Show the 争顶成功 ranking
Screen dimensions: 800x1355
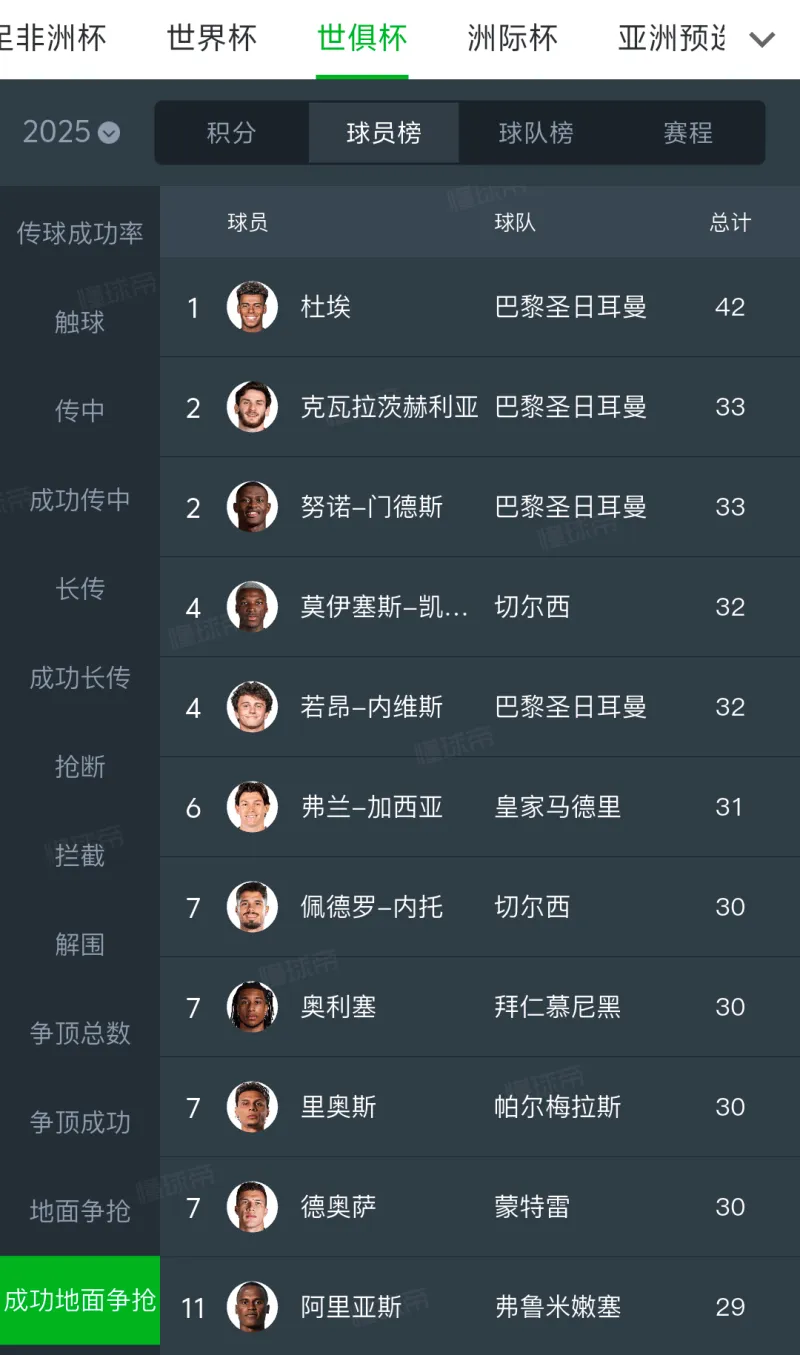point(80,1122)
